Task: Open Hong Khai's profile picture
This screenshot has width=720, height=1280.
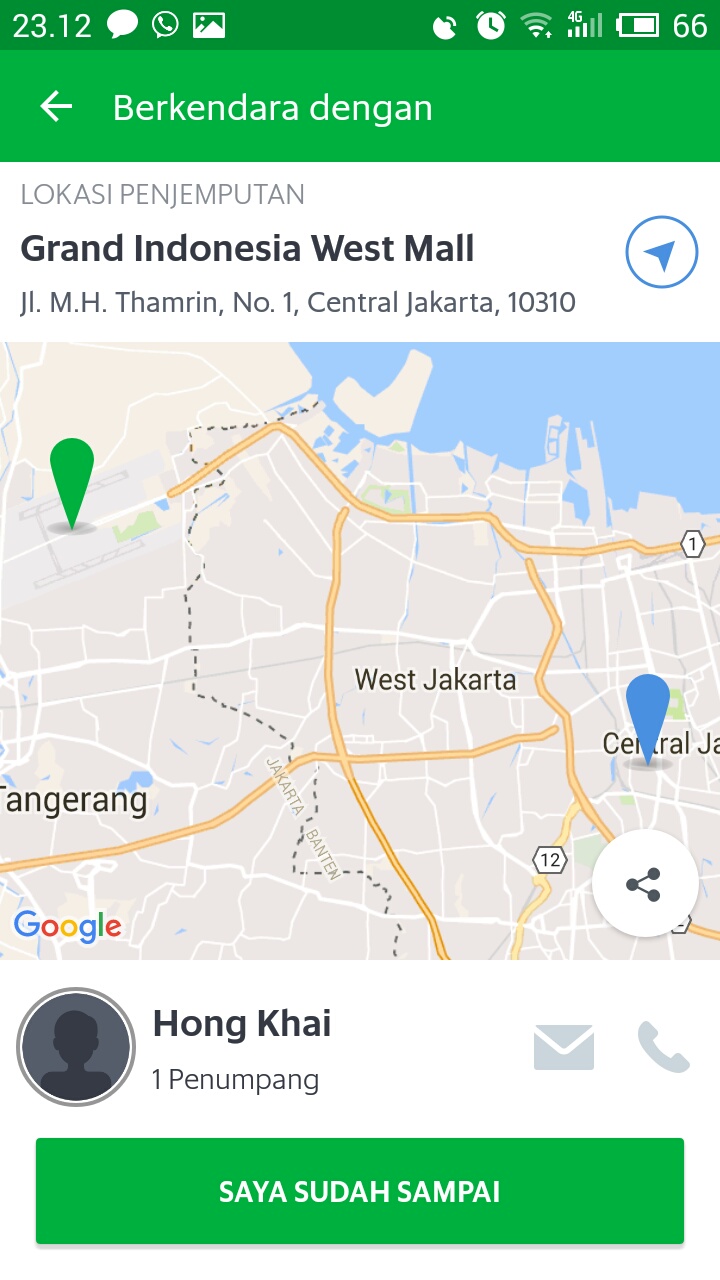Action: tap(76, 1047)
